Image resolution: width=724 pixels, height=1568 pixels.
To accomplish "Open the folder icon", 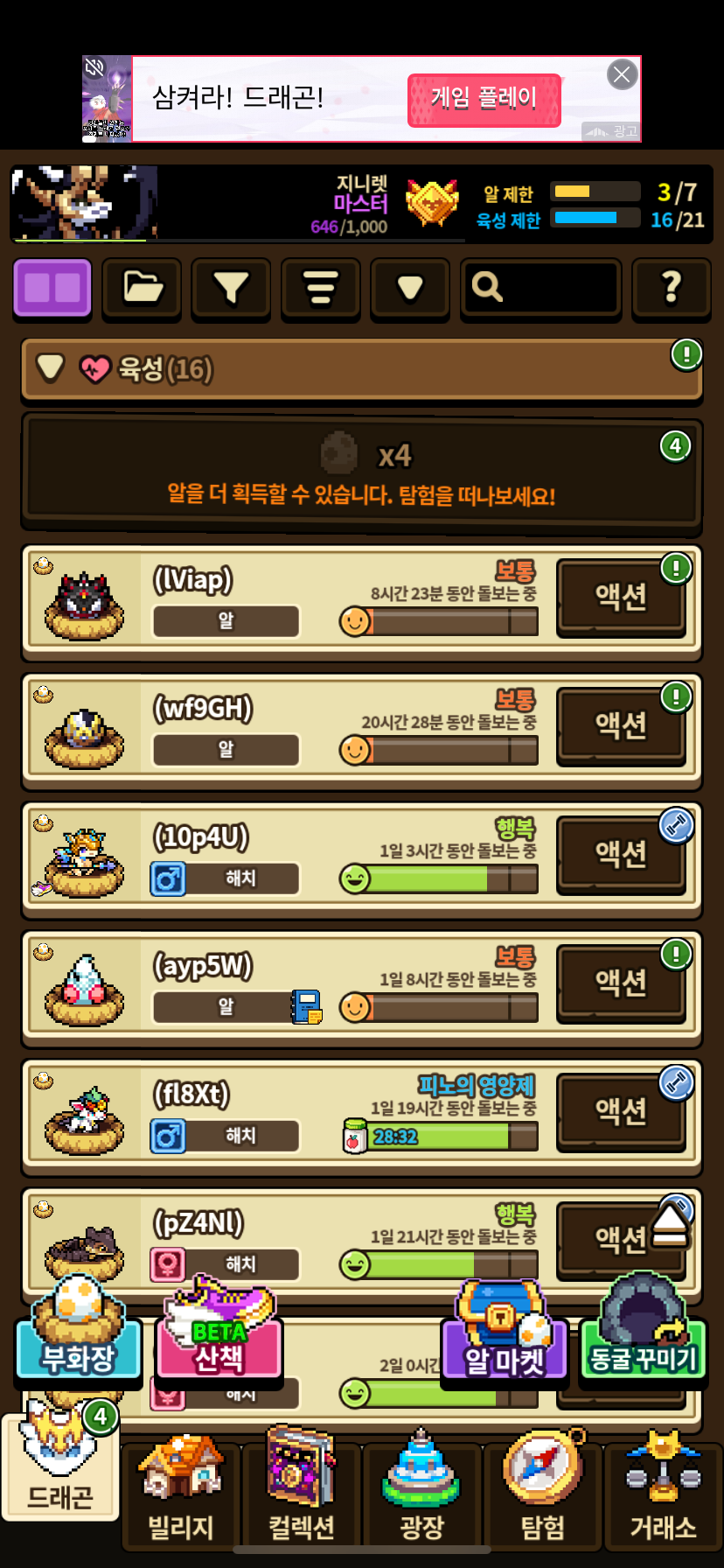I will point(143,287).
